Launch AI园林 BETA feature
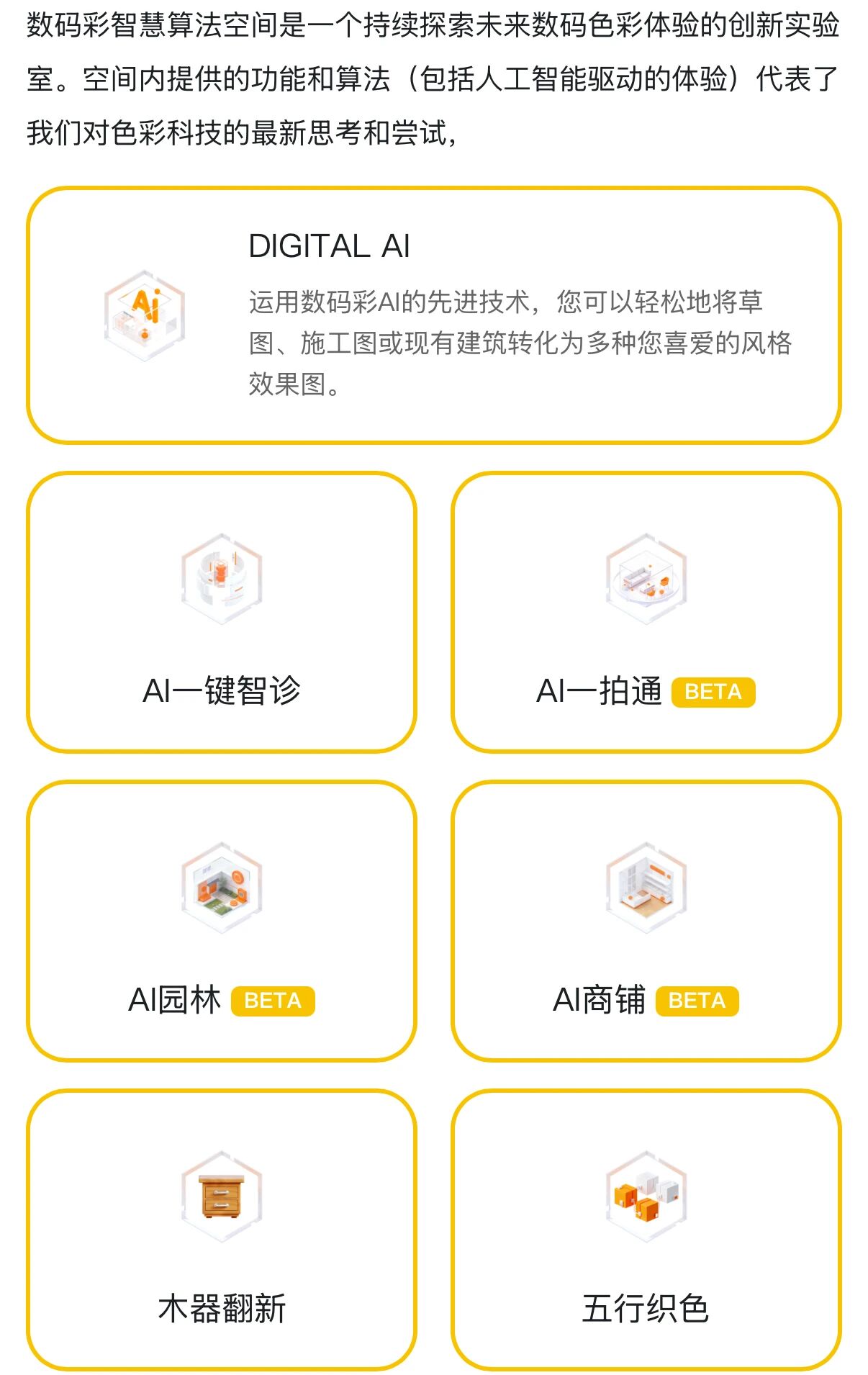Viewport: 868px width, 1375px height. [222, 921]
